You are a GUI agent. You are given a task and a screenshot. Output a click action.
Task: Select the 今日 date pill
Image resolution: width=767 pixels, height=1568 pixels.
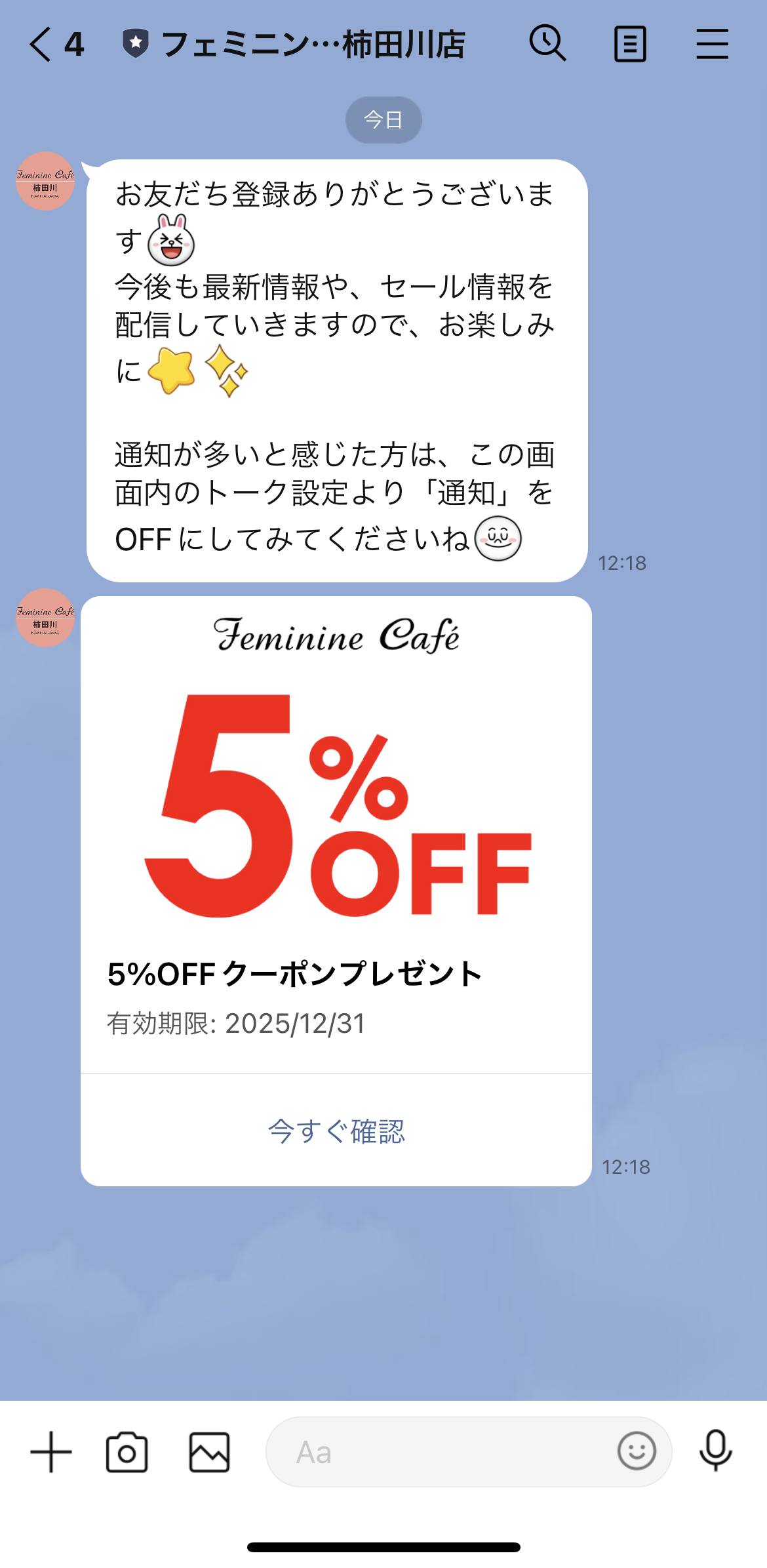pos(383,119)
